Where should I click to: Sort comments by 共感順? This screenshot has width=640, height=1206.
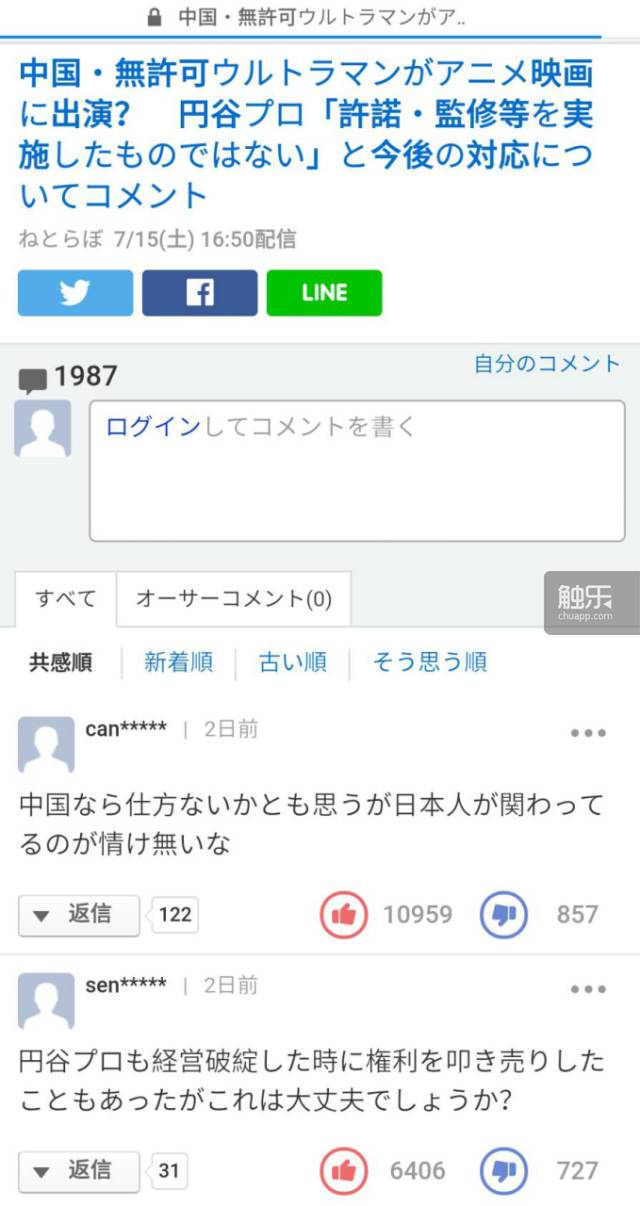coord(61,662)
